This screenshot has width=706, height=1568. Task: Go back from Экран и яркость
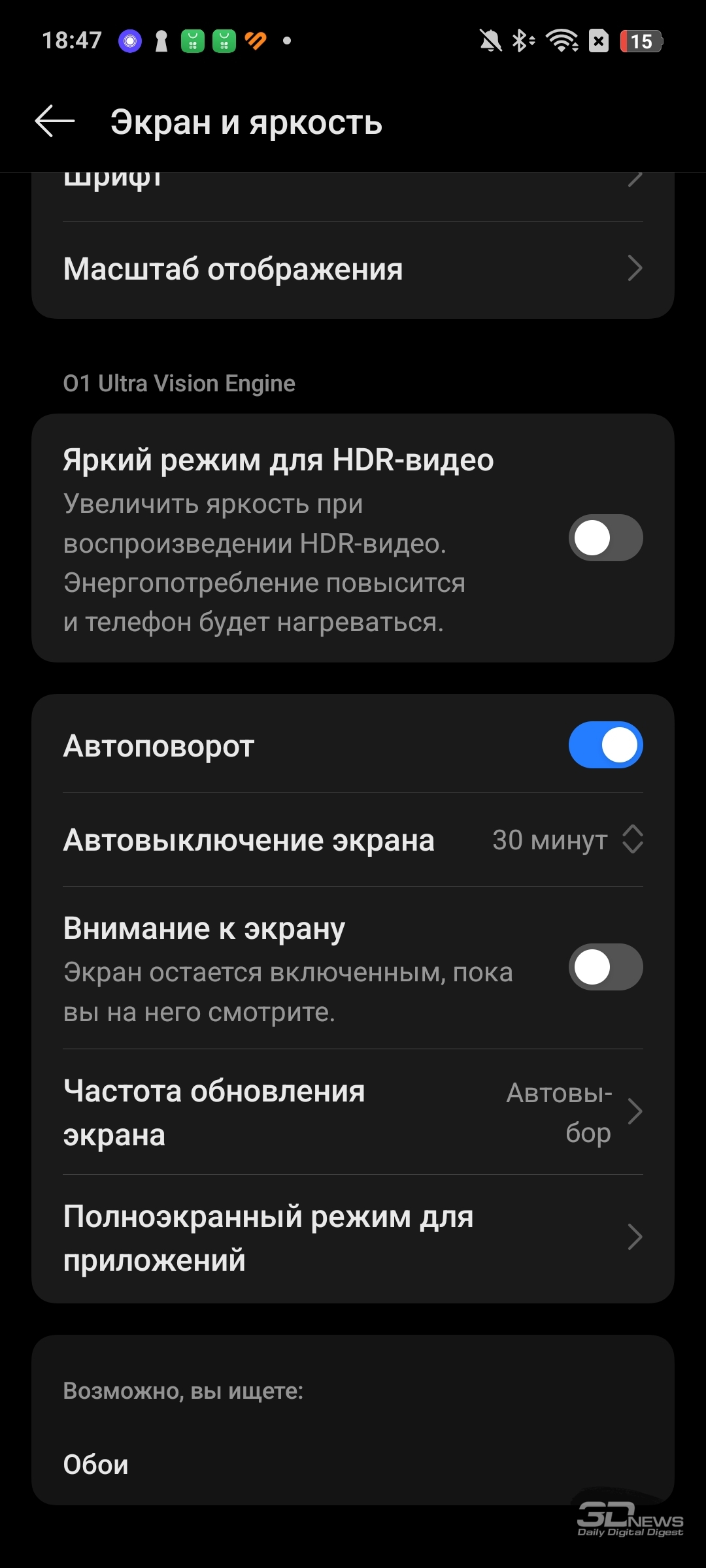click(55, 122)
